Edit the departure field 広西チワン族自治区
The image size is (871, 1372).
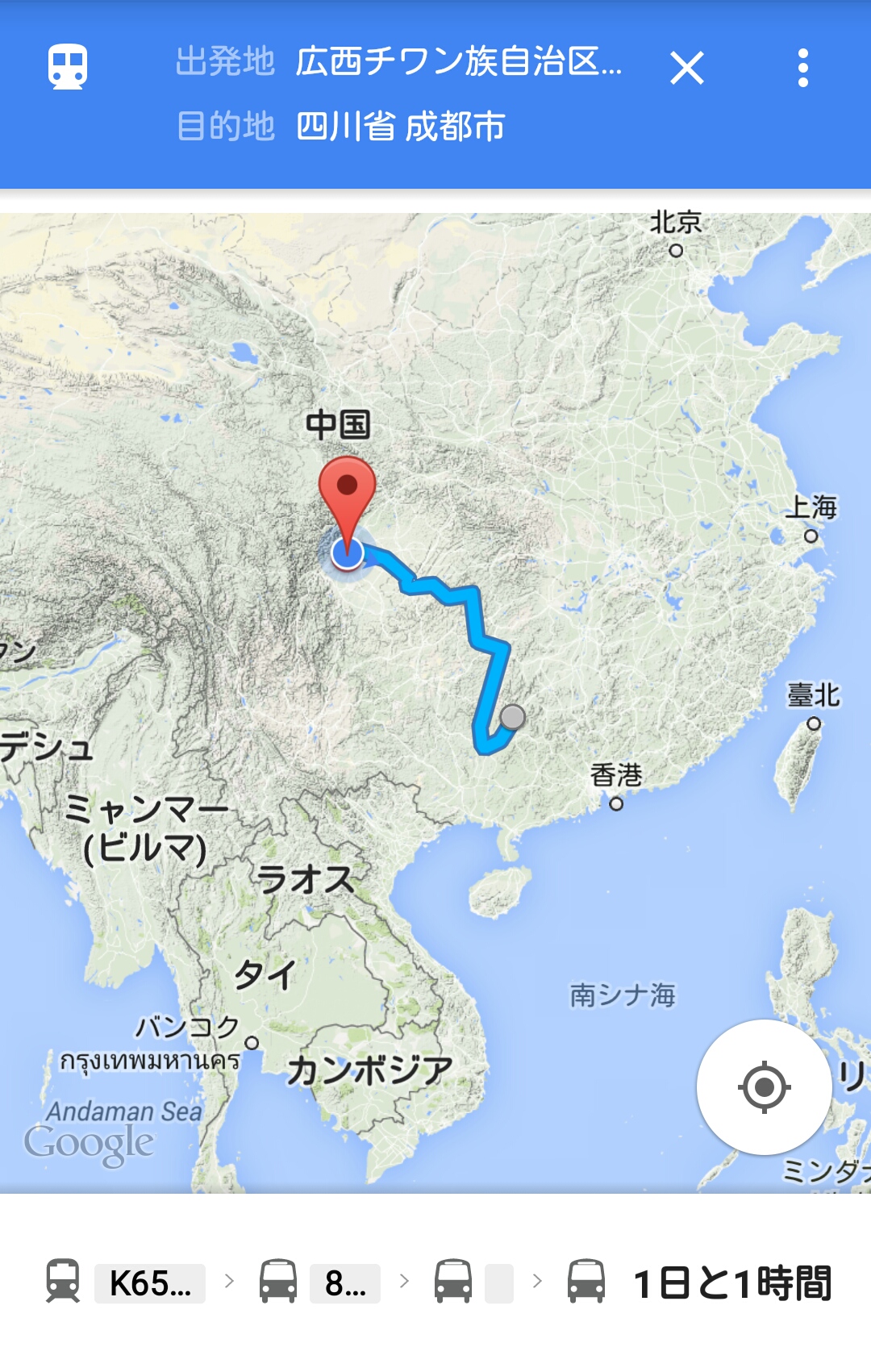(x=457, y=62)
